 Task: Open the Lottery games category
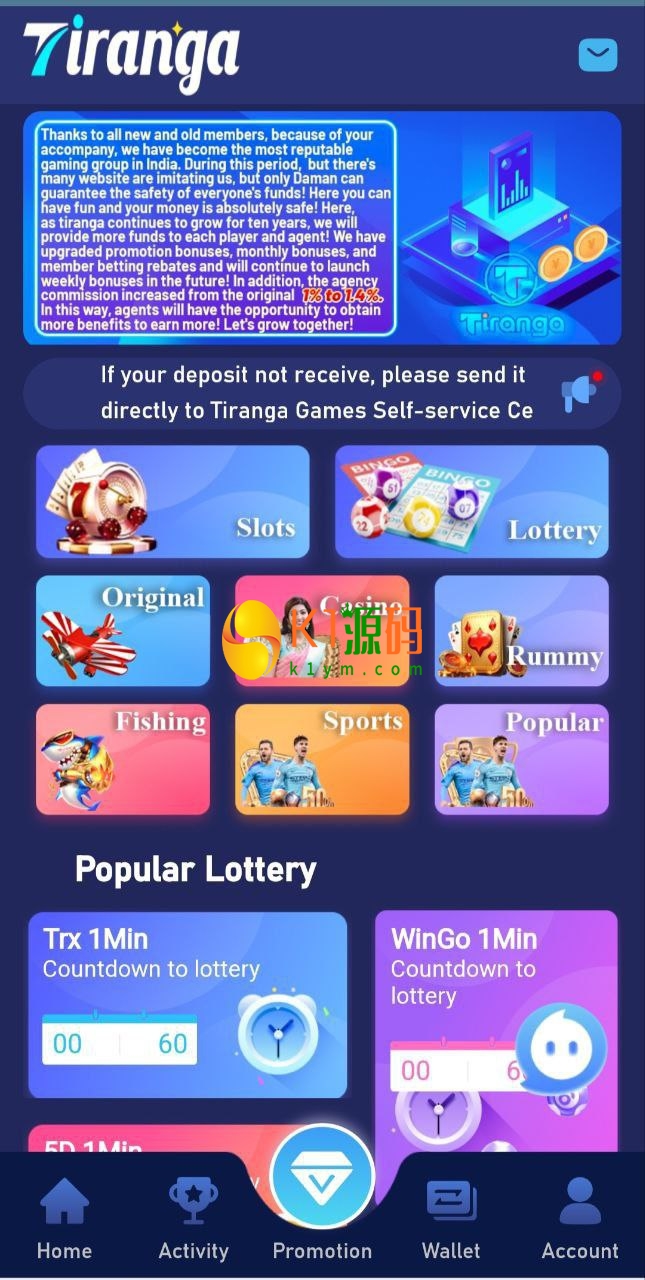point(471,501)
